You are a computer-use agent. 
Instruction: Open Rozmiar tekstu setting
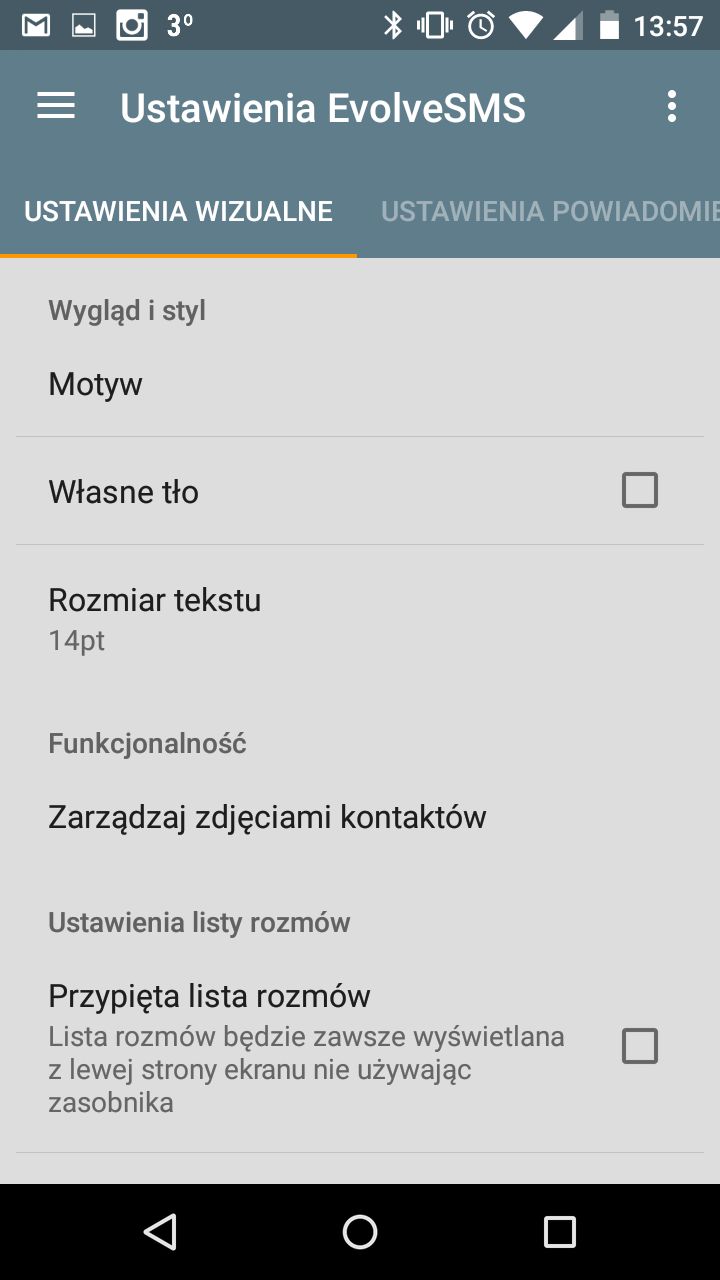tap(360, 619)
